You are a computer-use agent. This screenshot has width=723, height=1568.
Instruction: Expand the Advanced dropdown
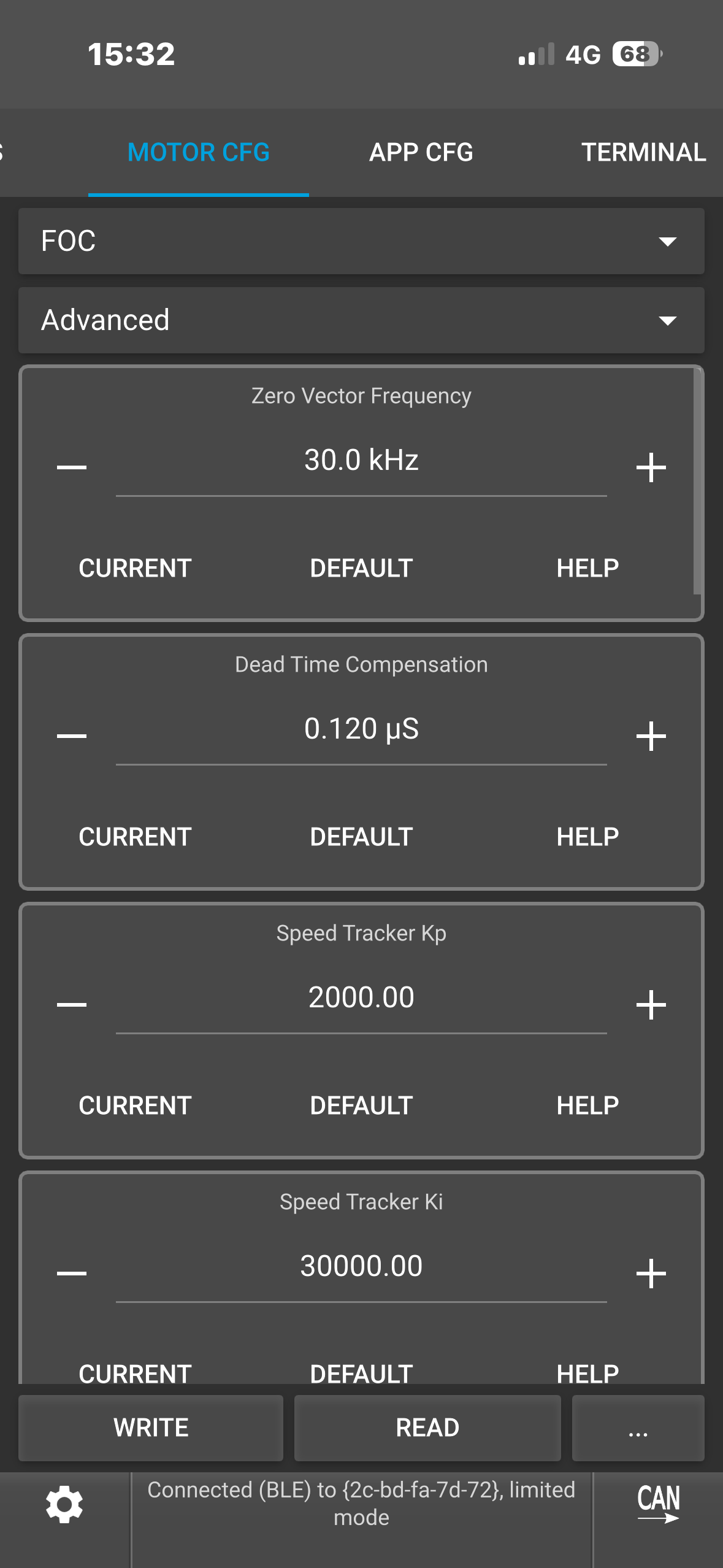click(361, 320)
